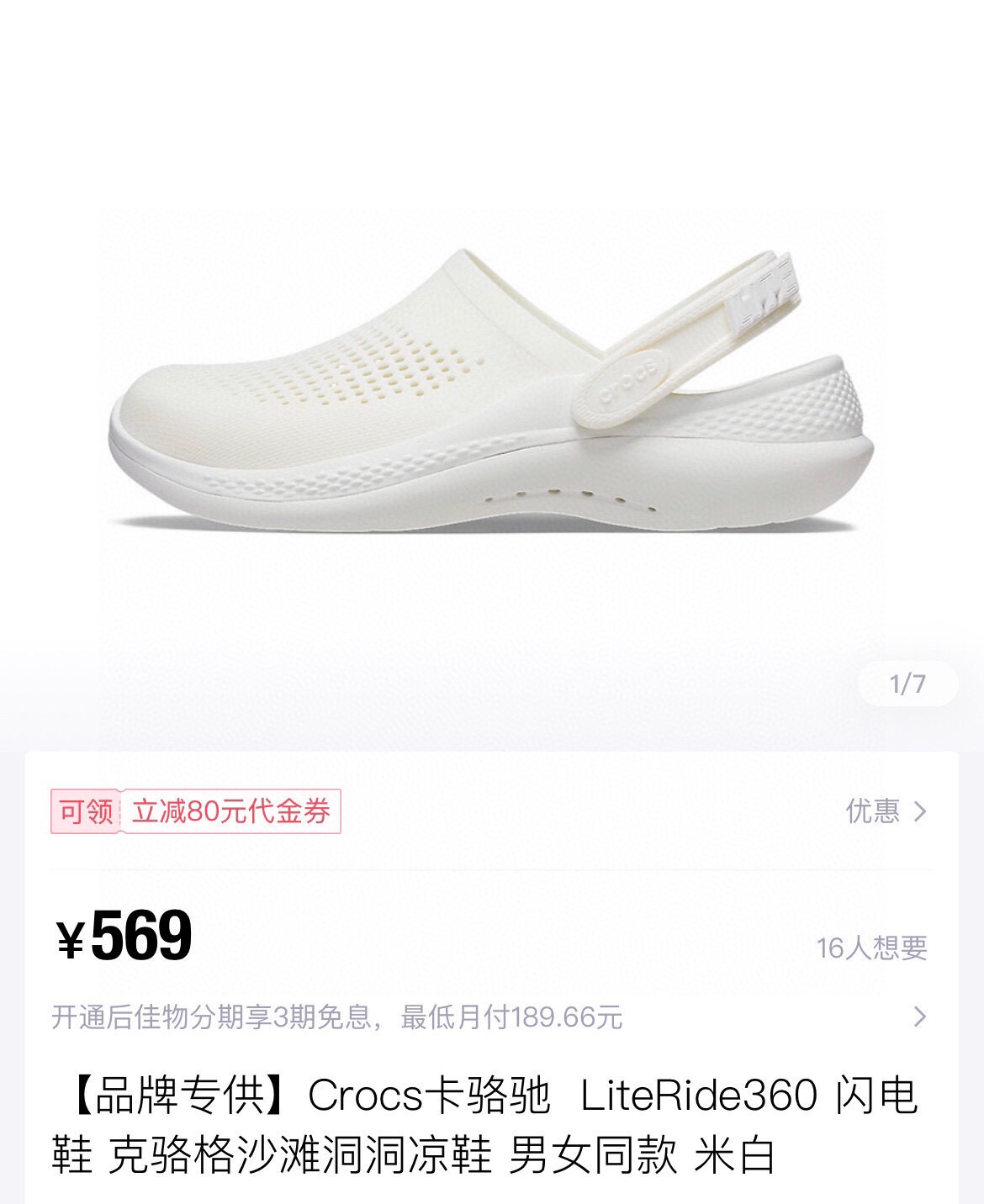Open the 佳物分期 installment info row

[489, 1017]
